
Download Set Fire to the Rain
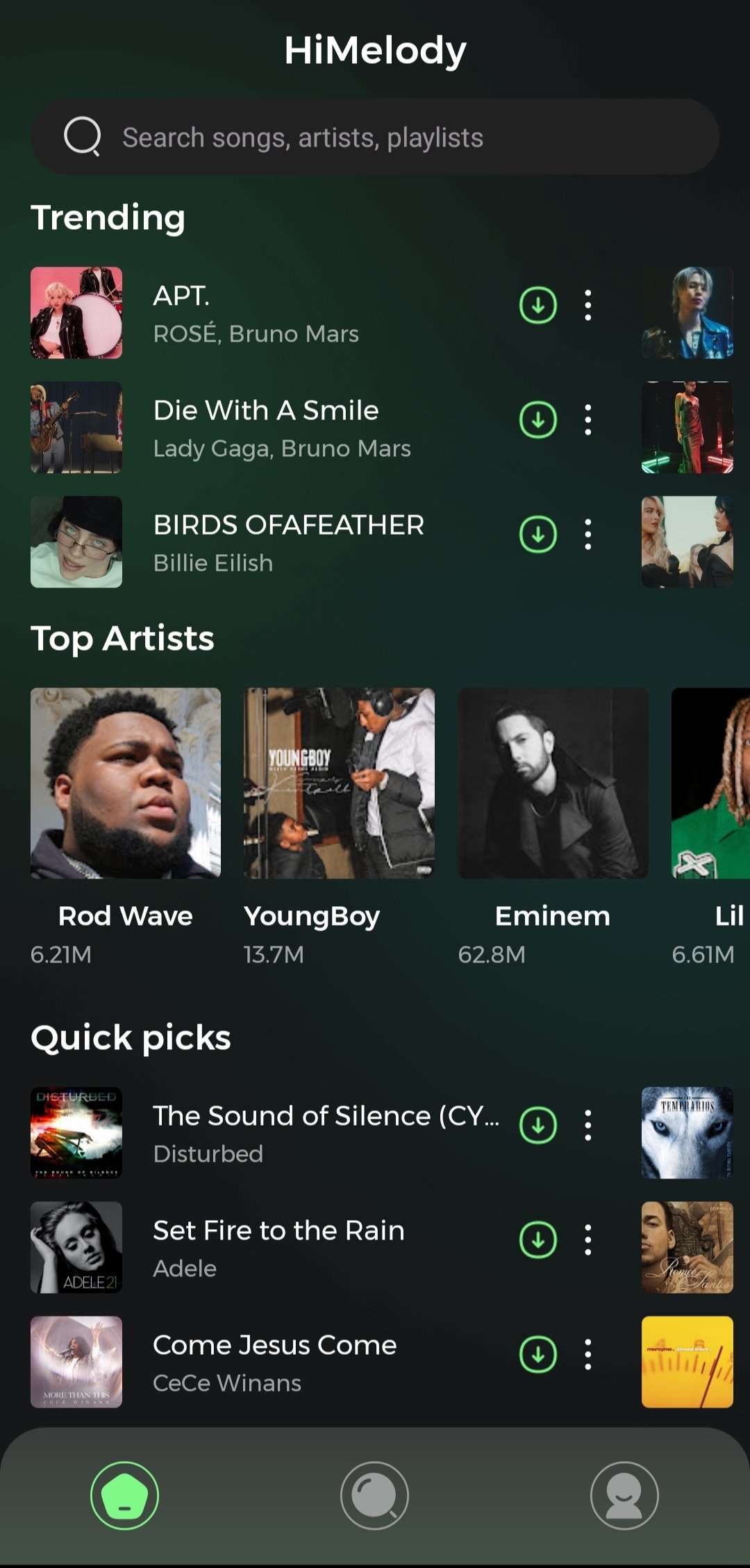(x=538, y=1240)
